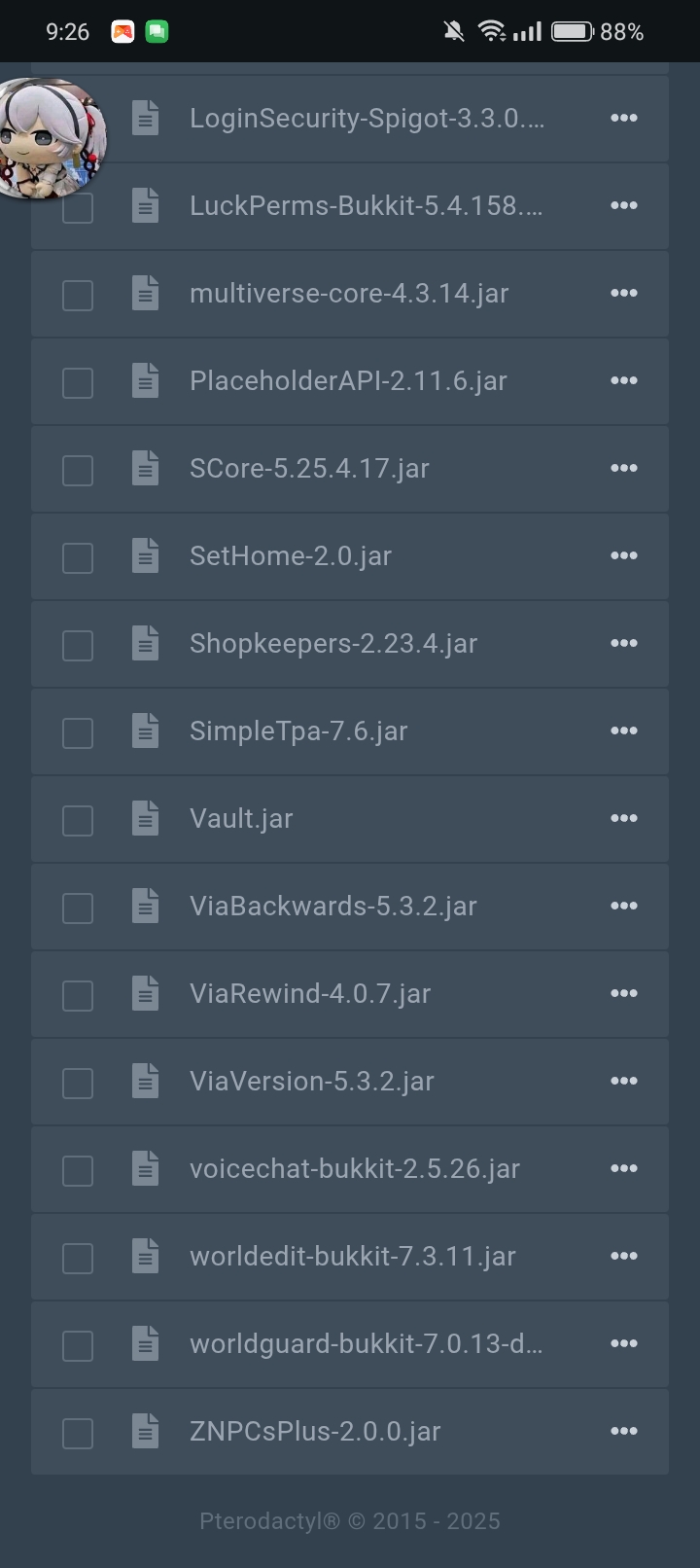Open LuckPerms-Bukkit-5.4.158 file
Image resolution: width=700 pixels, height=1568 pixels.
pos(366,206)
